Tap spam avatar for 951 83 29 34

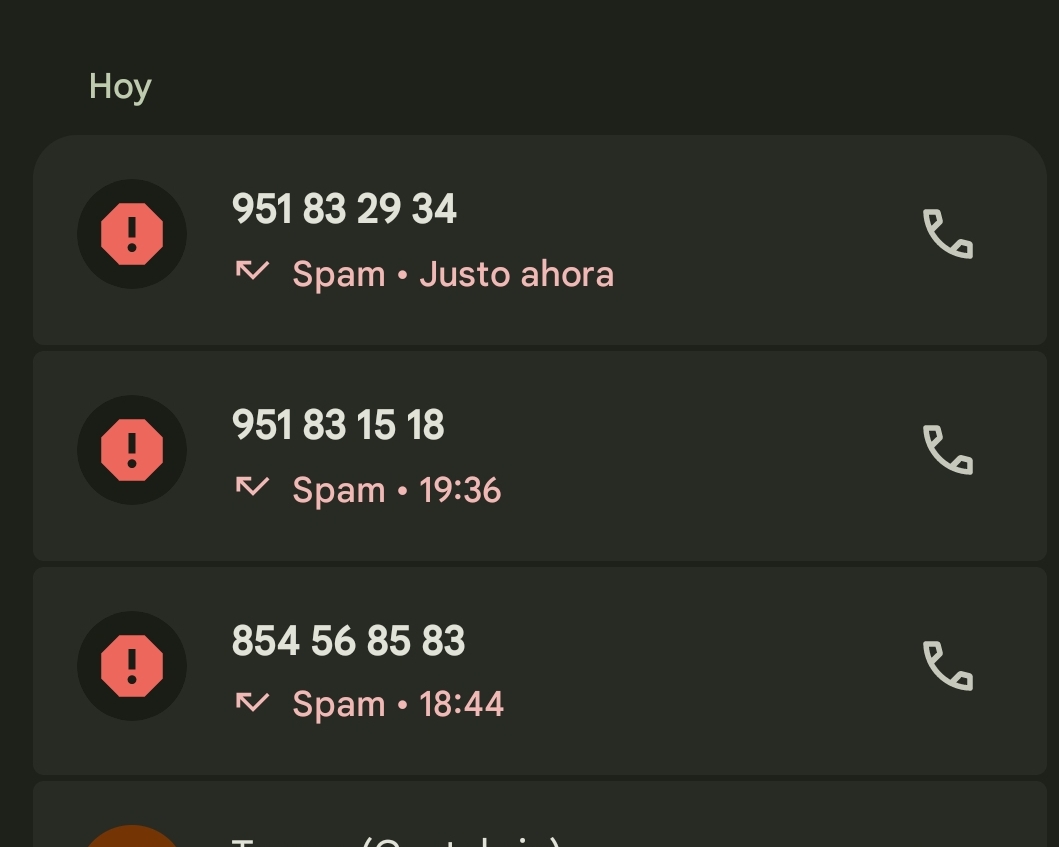132,235
